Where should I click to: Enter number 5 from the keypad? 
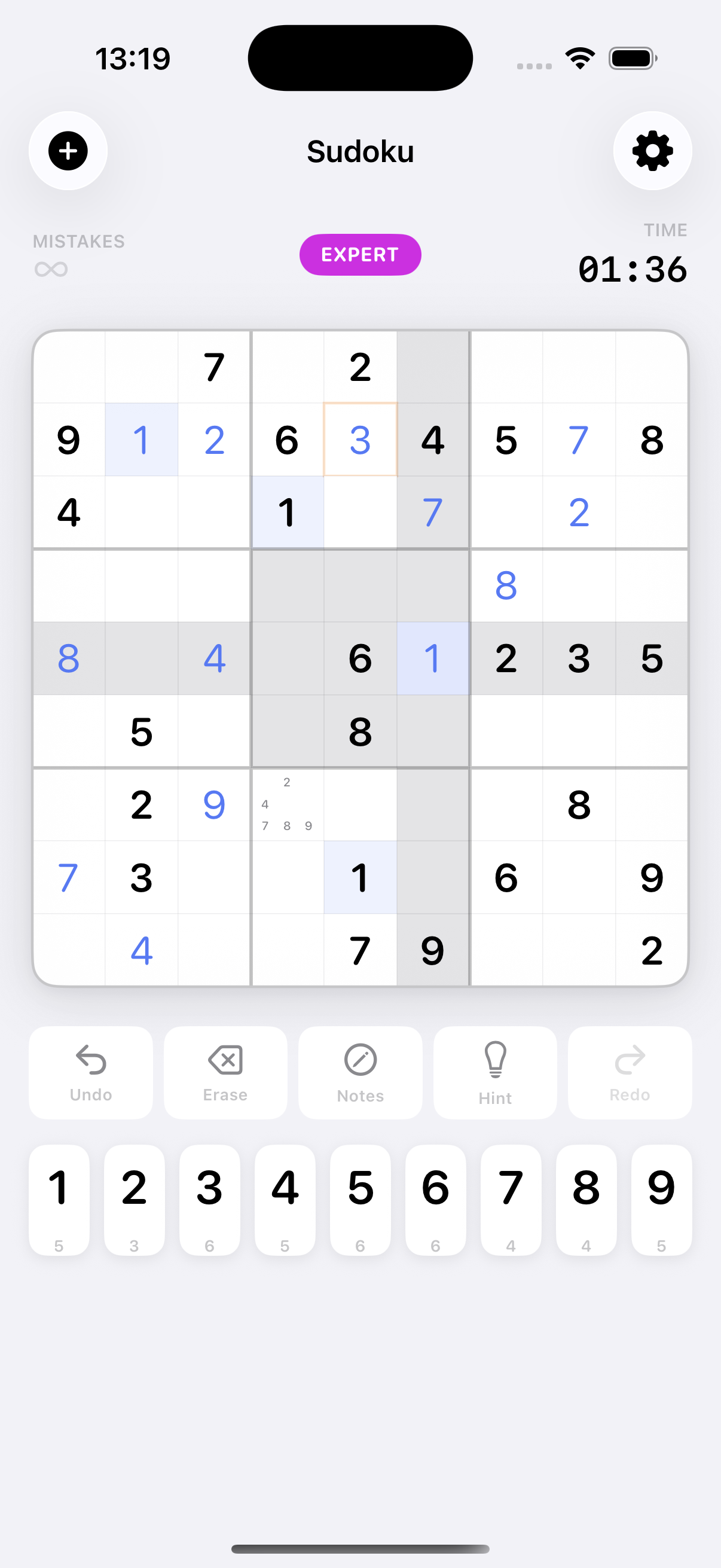(x=360, y=1199)
